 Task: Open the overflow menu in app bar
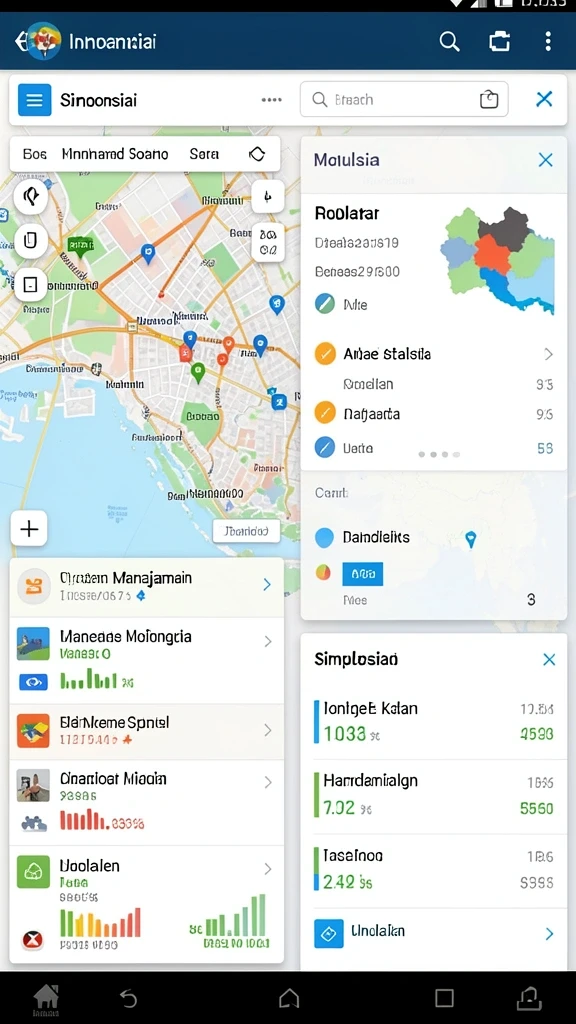tap(547, 42)
